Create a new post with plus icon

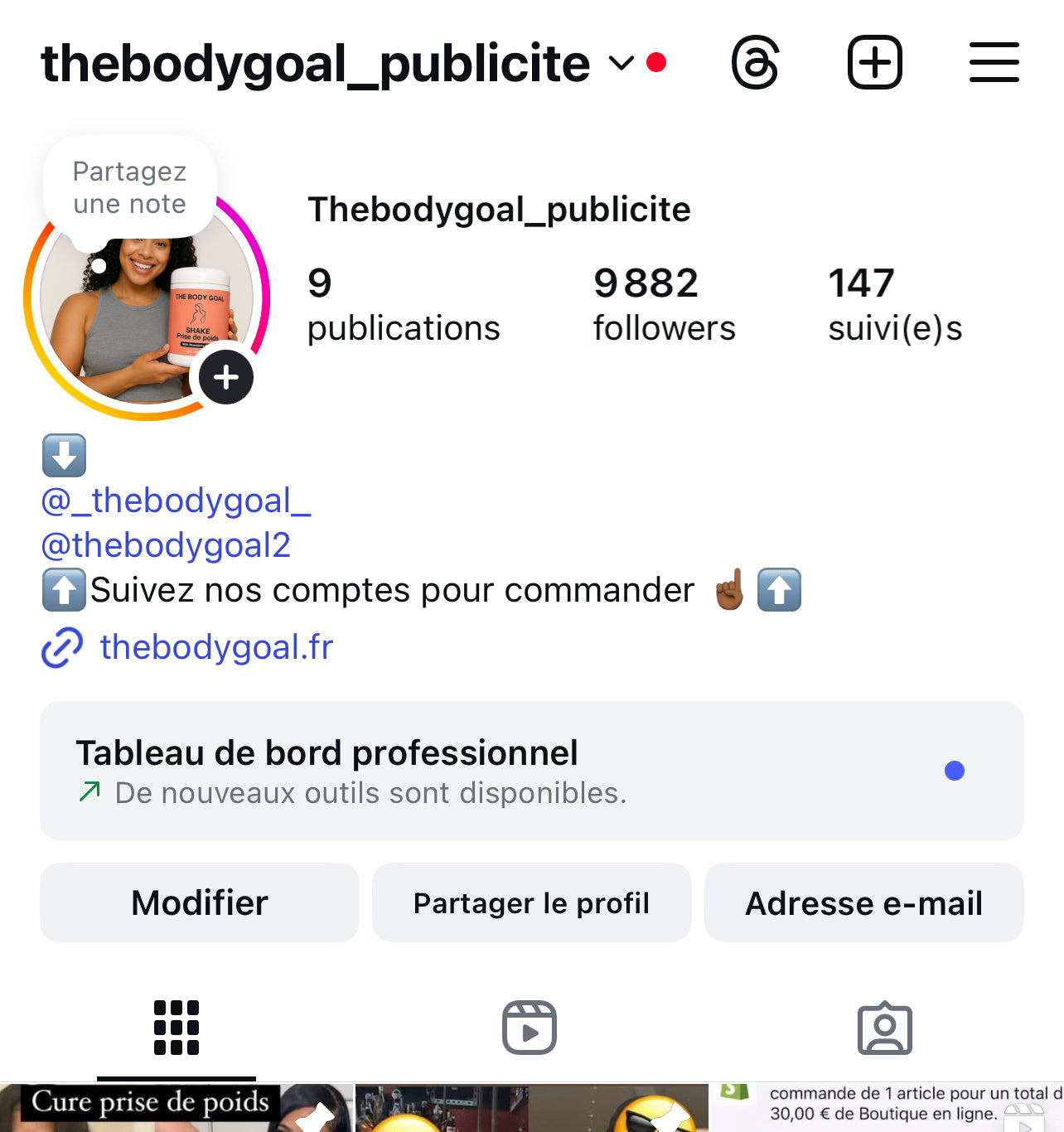[874, 62]
